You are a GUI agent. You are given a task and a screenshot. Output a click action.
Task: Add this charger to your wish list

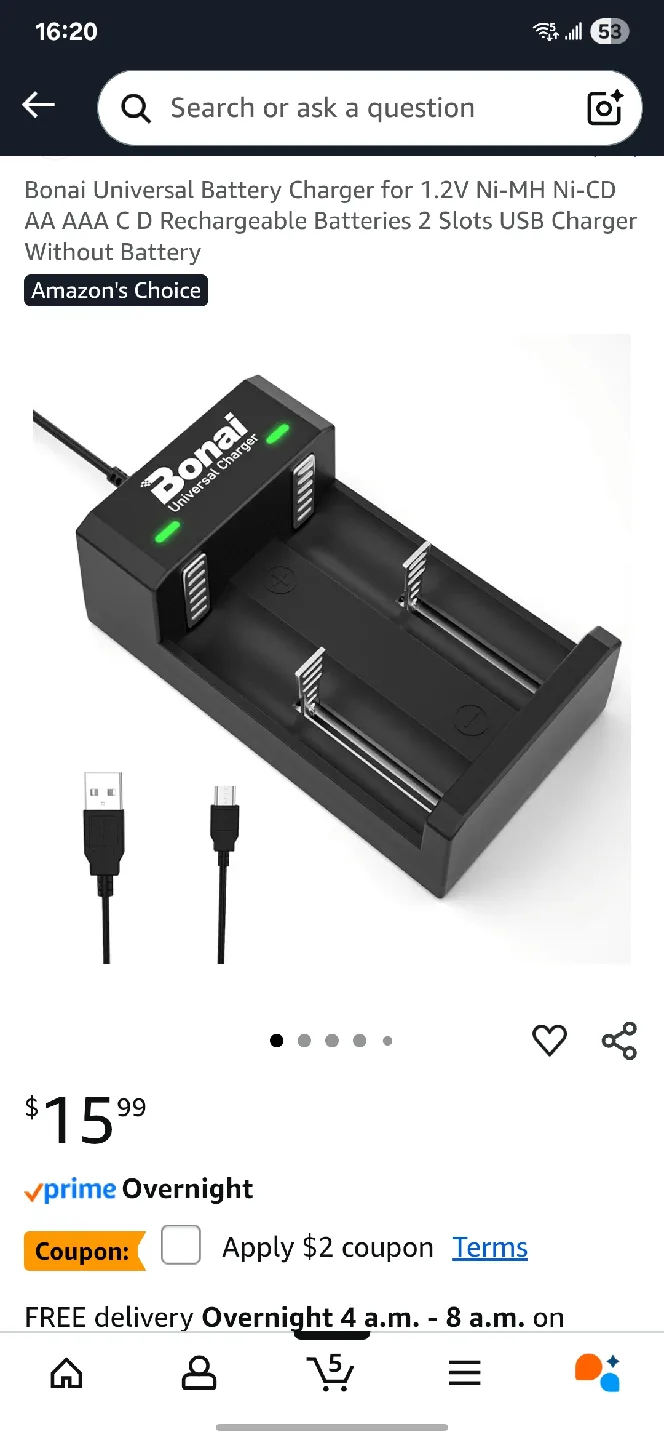(549, 1041)
